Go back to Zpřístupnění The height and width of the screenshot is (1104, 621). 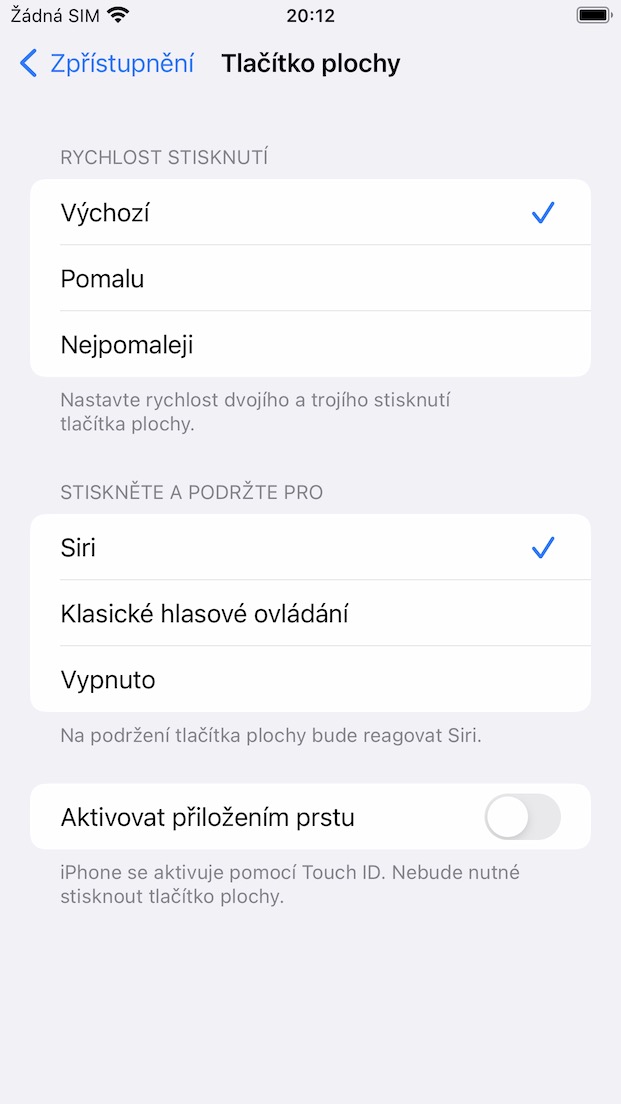[106, 64]
